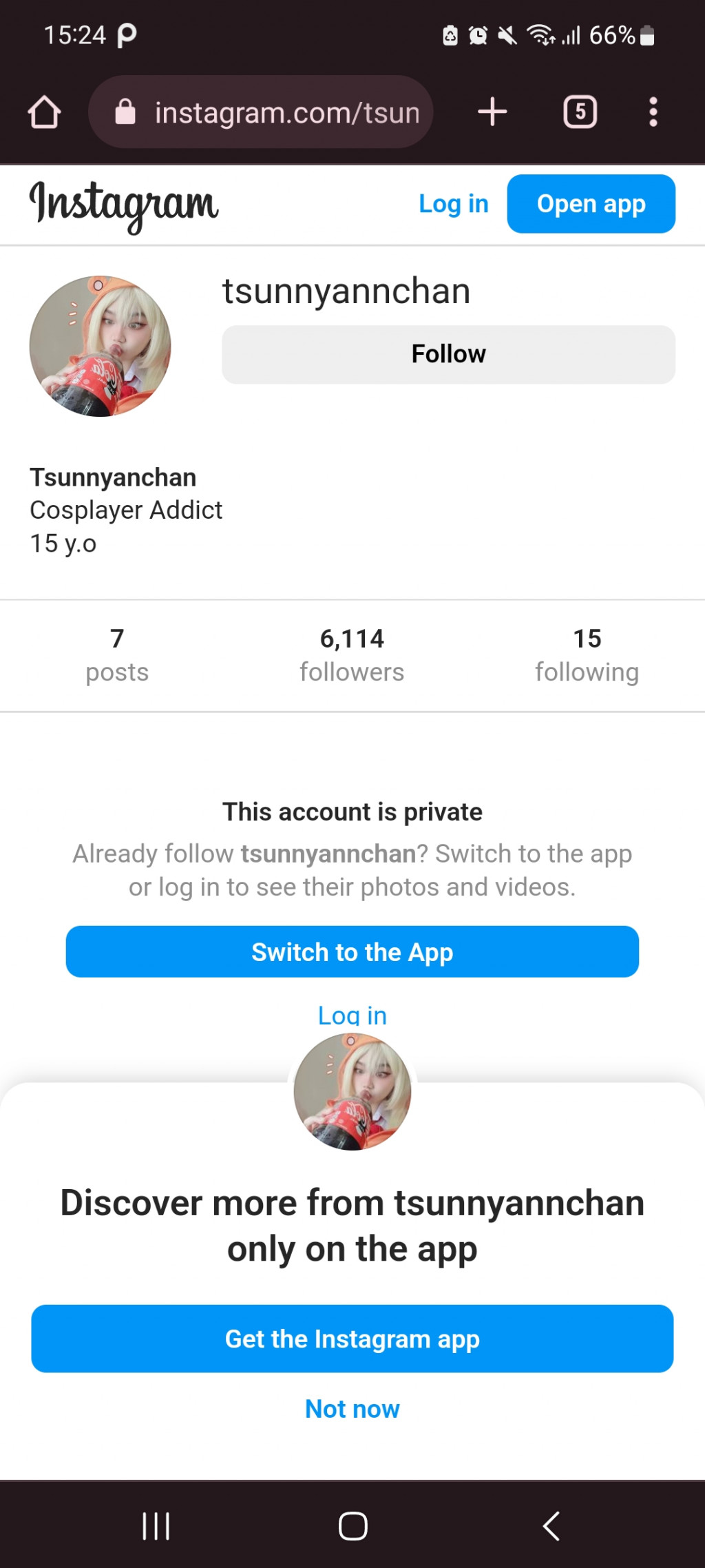Tap Log in in the Instagram header
This screenshot has height=1568, width=705.
(x=453, y=204)
